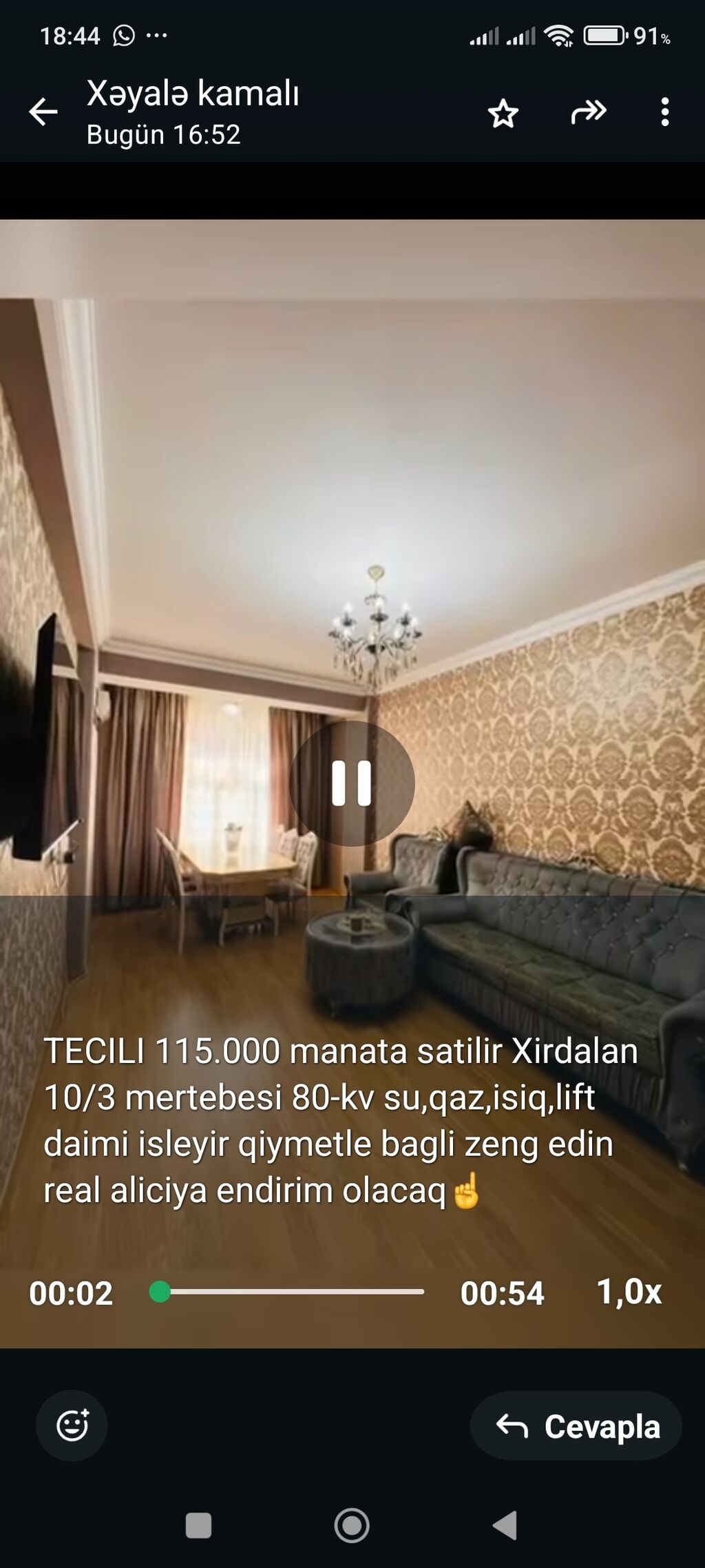
Task: Open Xəyalə kamalı contact info
Action: click(x=193, y=110)
